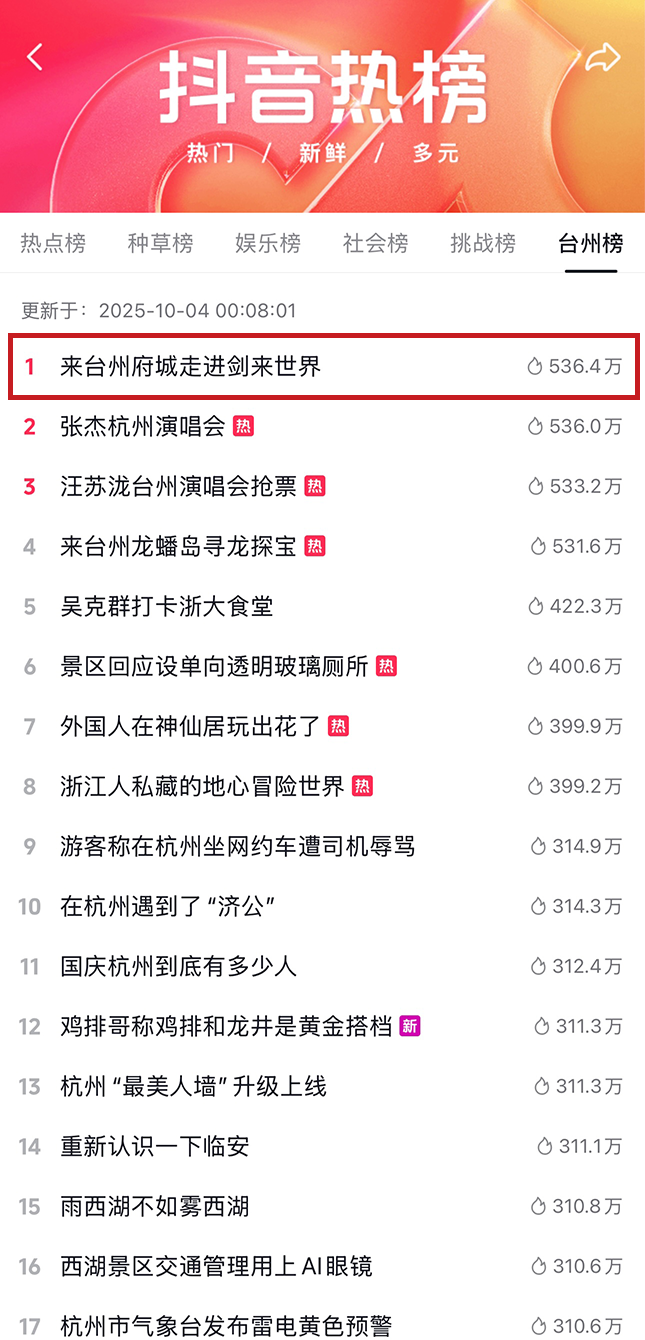Screen dimensions: 645x1340
Task: View 汪苏泷台州演唱会抢票 topic
Action: 178,487
